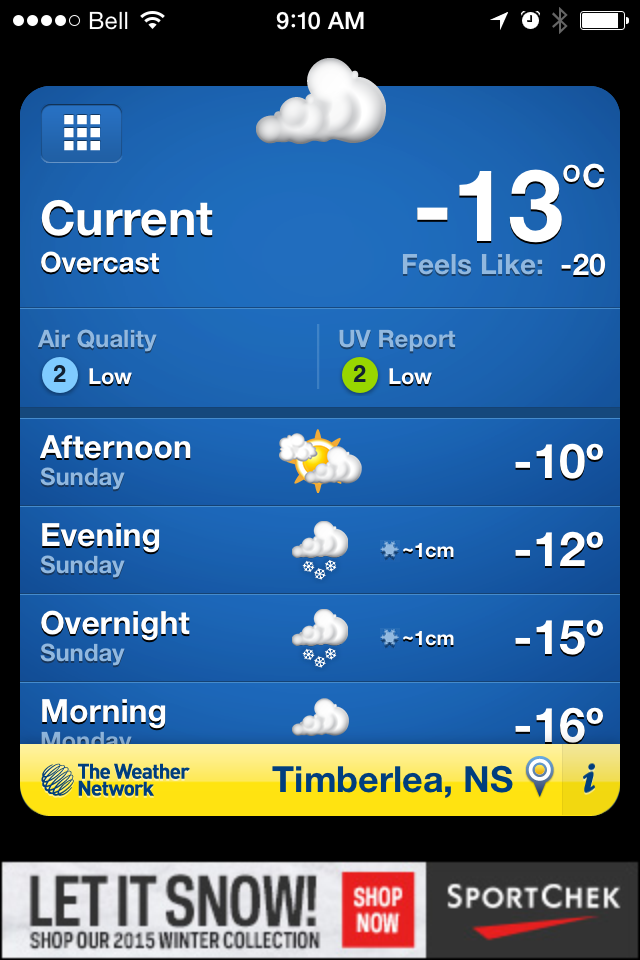Open the Air Quality report
The width and height of the screenshot is (640, 960).
pos(97,358)
